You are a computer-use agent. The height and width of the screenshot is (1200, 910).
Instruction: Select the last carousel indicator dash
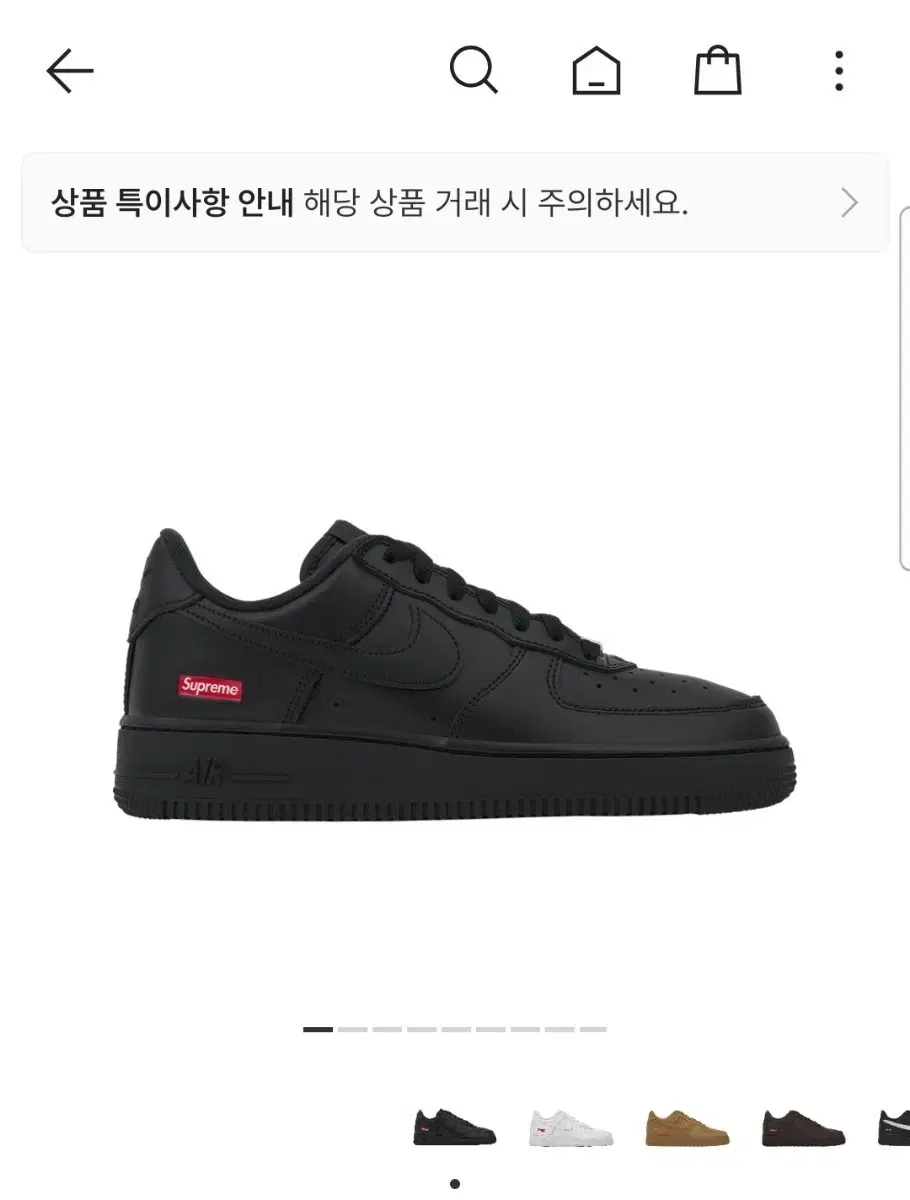[594, 1029]
